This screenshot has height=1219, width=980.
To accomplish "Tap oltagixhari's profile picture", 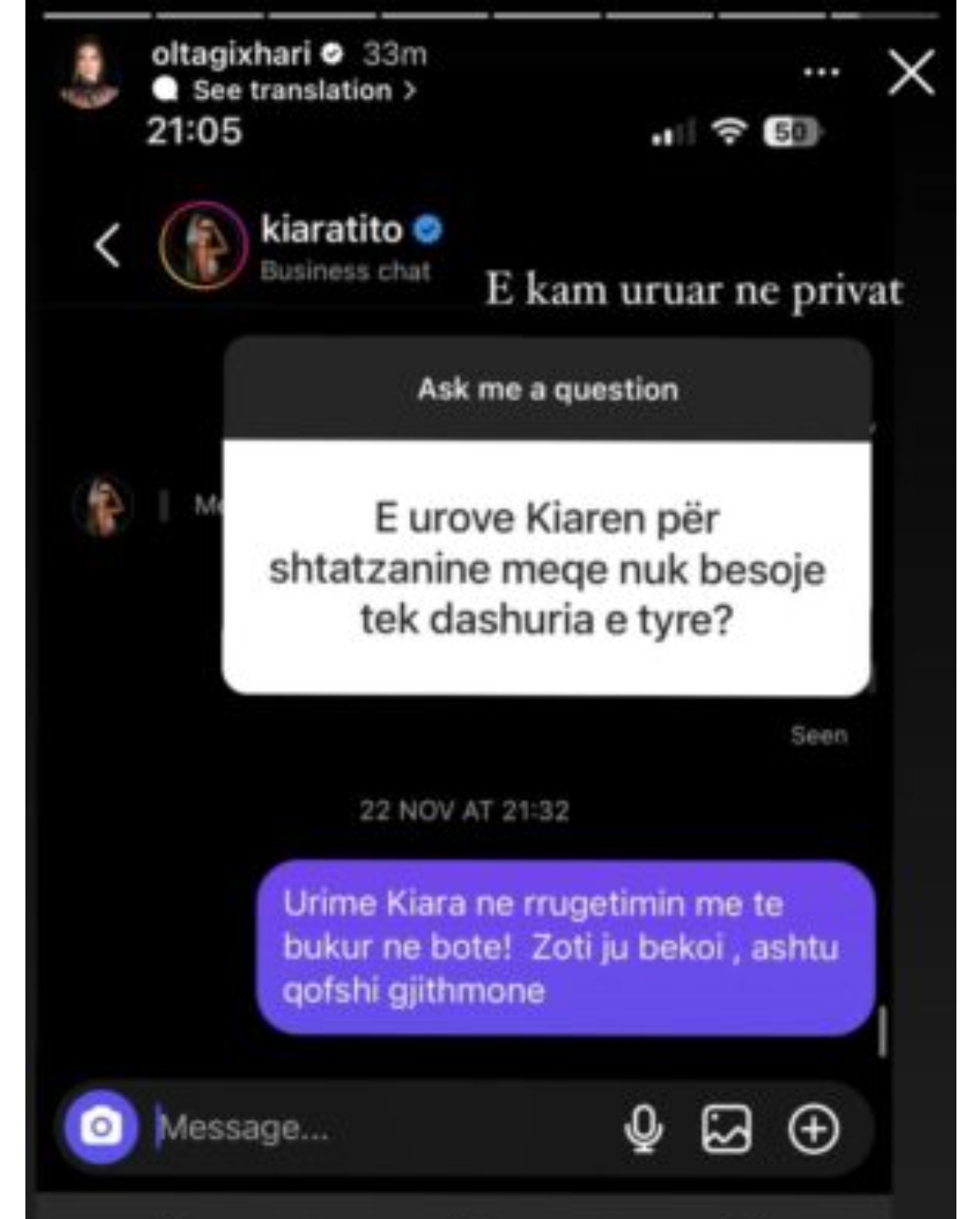I will click(89, 74).
